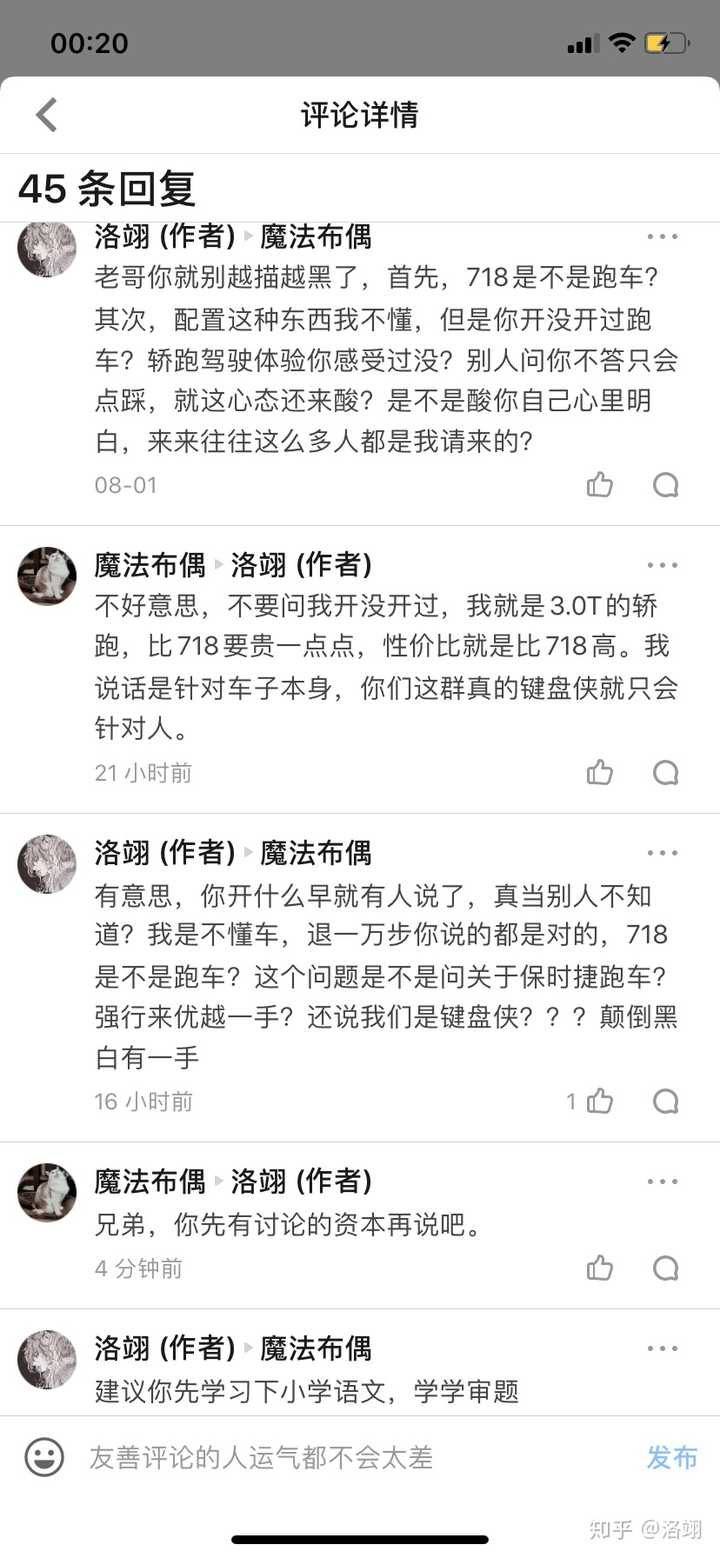
Task: Reply to the comment posted 16 小时前
Action: 666,1101
